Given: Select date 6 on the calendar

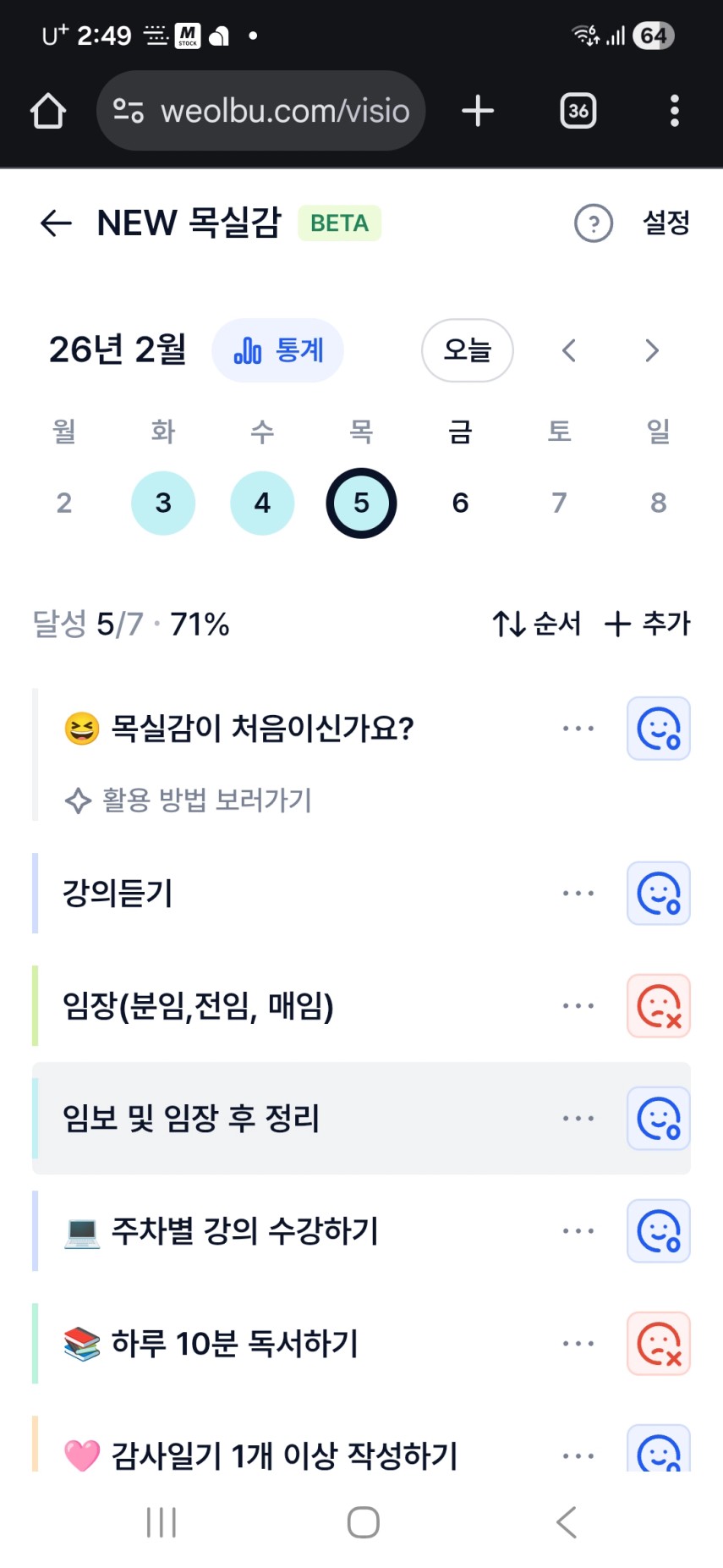Looking at the screenshot, I should click(460, 503).
